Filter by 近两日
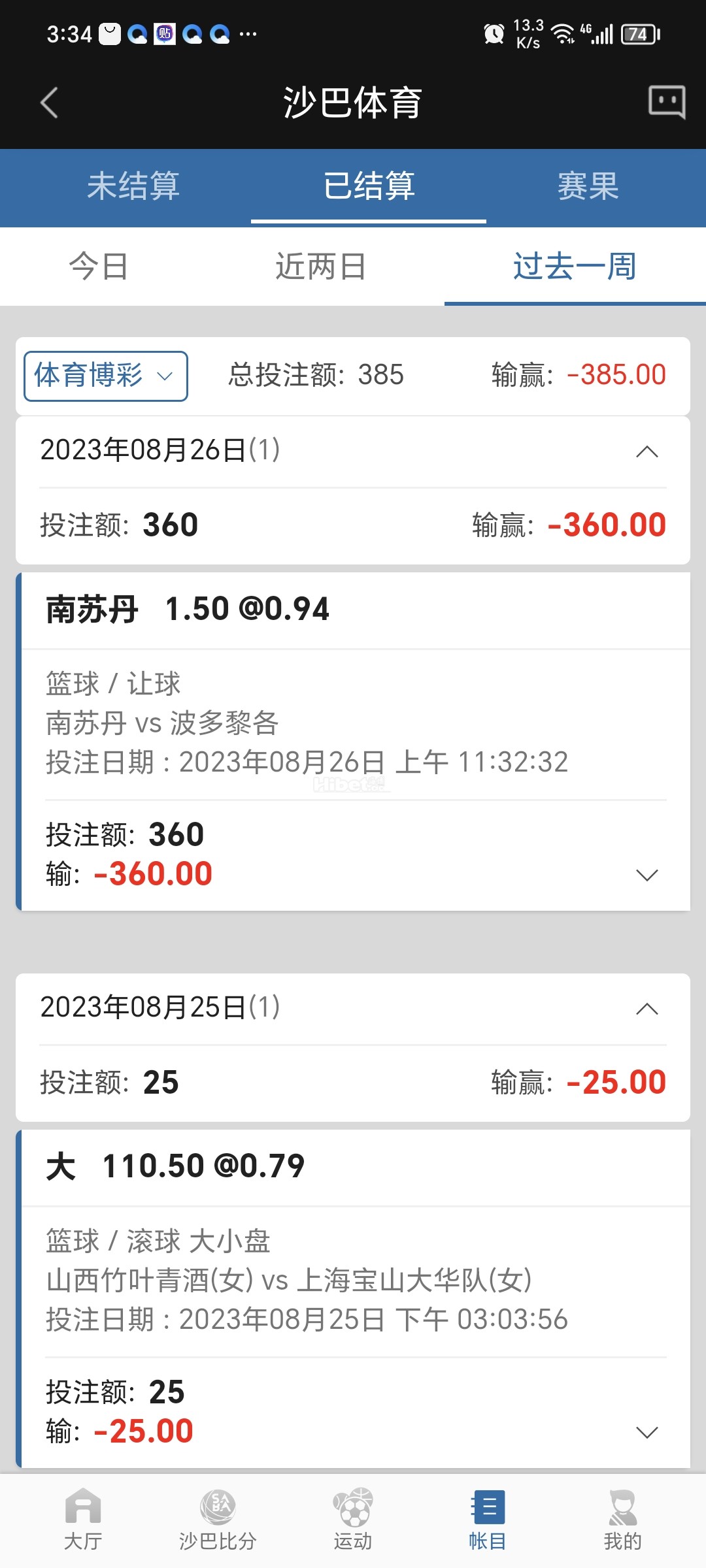 (x=320, y=267)
